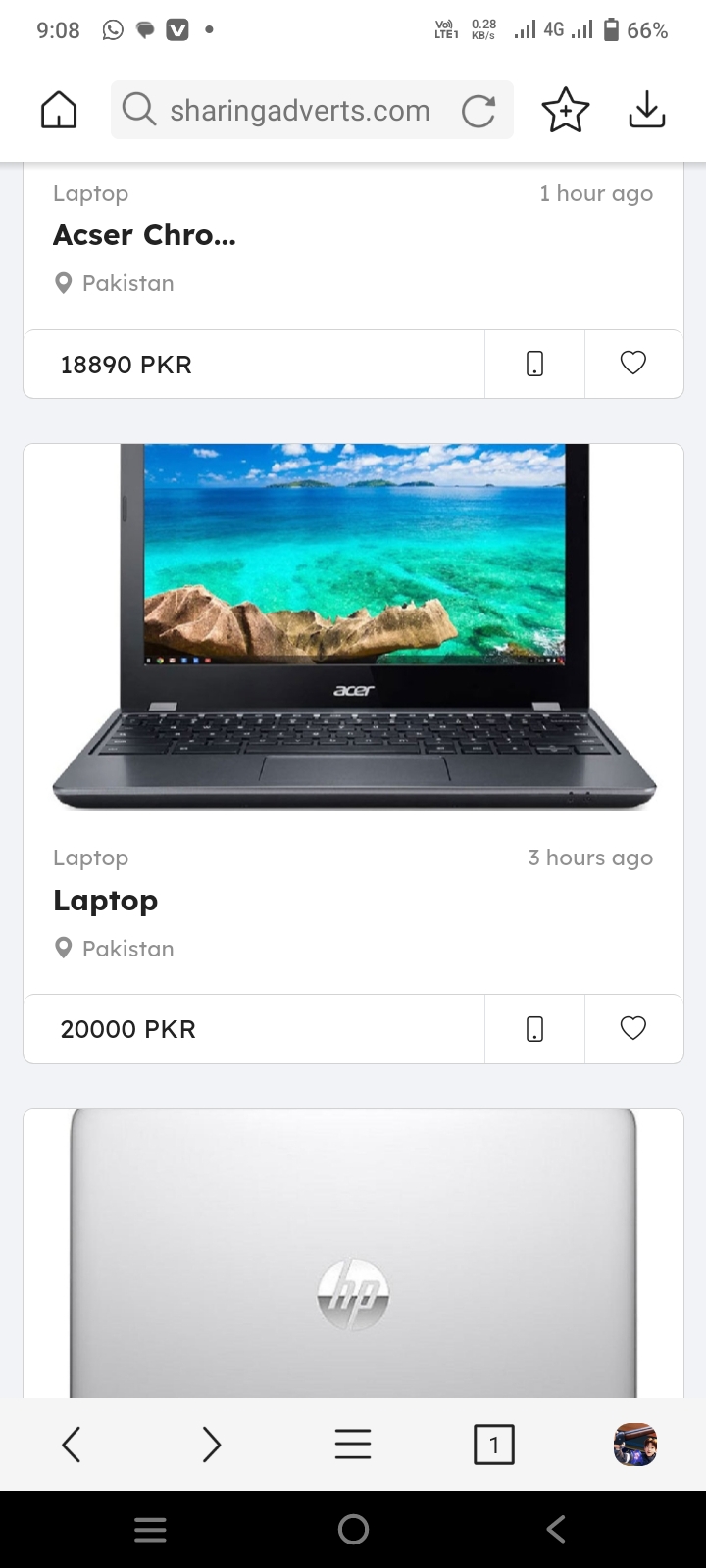706x1568 pixels.
Task: Open the Acer laptop photo ad
Action: 353,627
